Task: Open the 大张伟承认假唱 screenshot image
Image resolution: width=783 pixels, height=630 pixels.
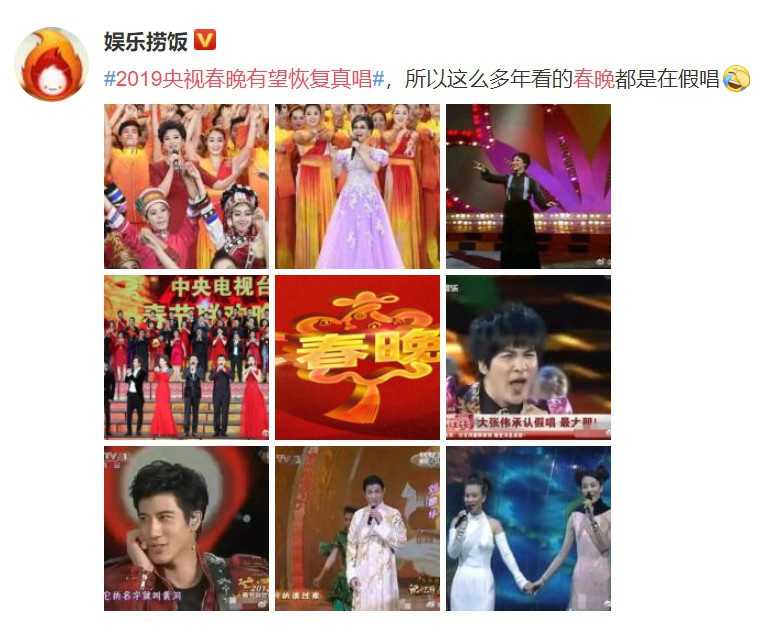Action: point(528,357)
